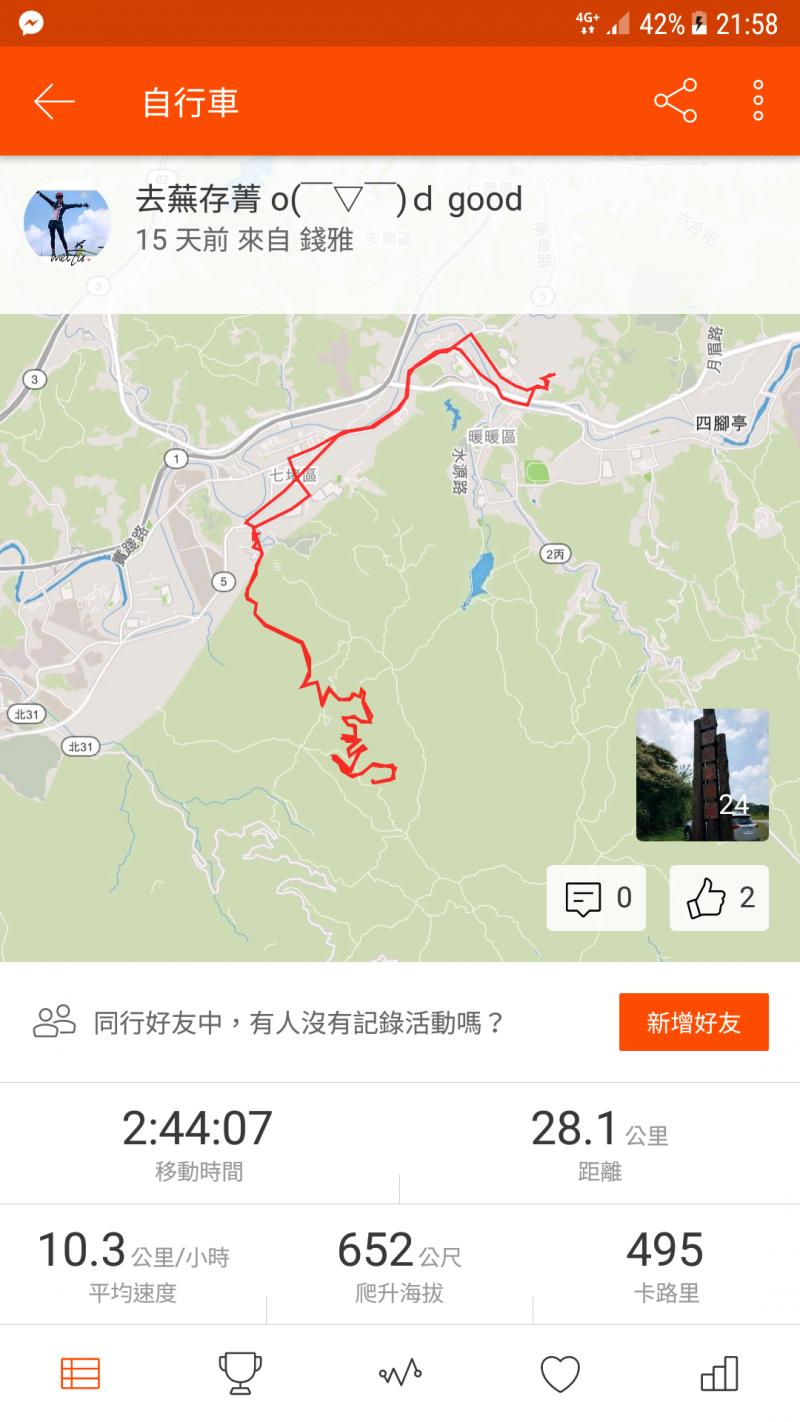Viewport: 800px width, 1422px height.
Task: Give kudos with the thumbs-up button
Action: (x=719, y=898)
